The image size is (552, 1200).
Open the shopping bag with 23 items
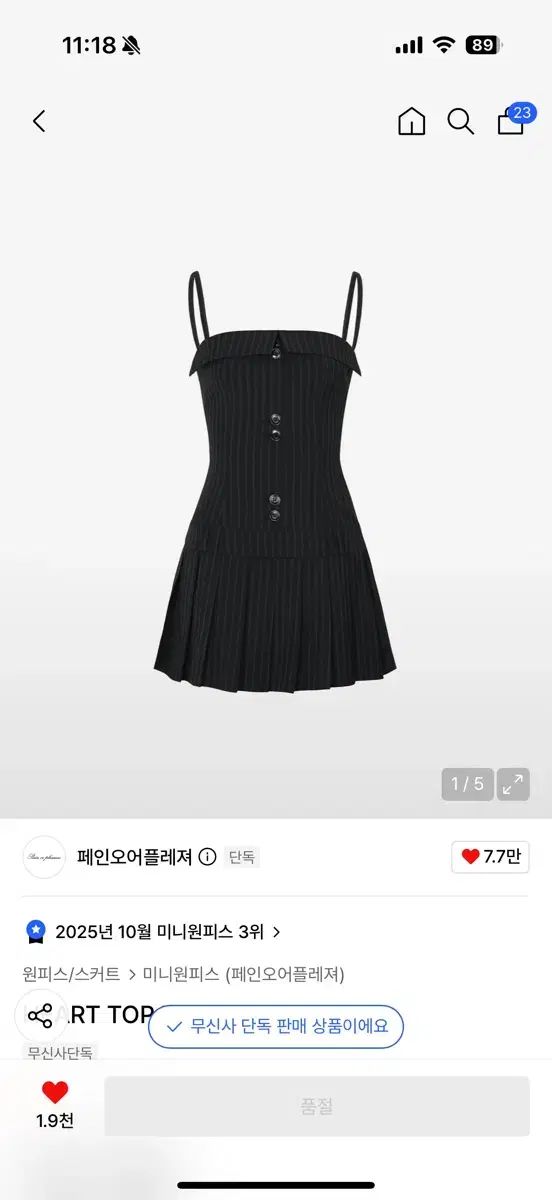514,118
